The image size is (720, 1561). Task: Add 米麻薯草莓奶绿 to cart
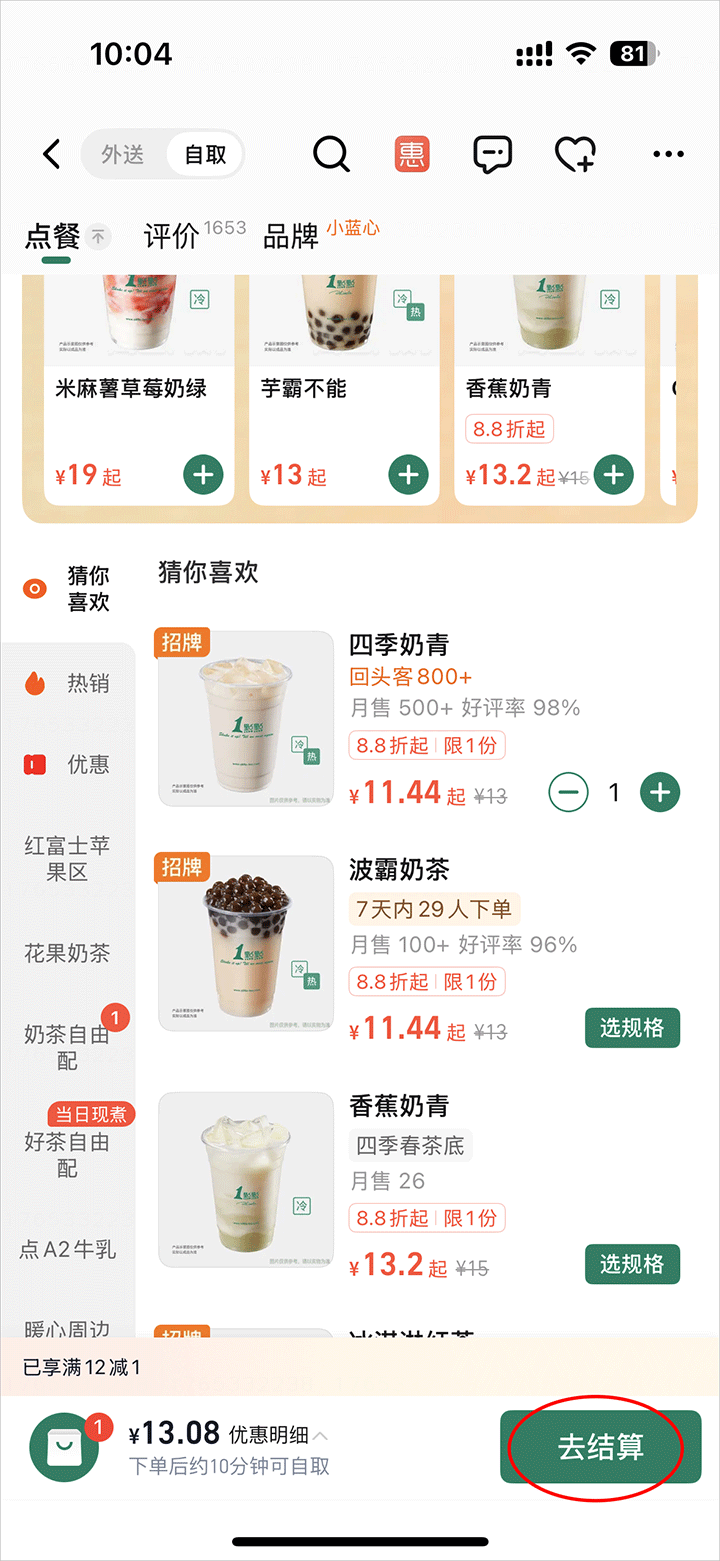pos(204,475)
